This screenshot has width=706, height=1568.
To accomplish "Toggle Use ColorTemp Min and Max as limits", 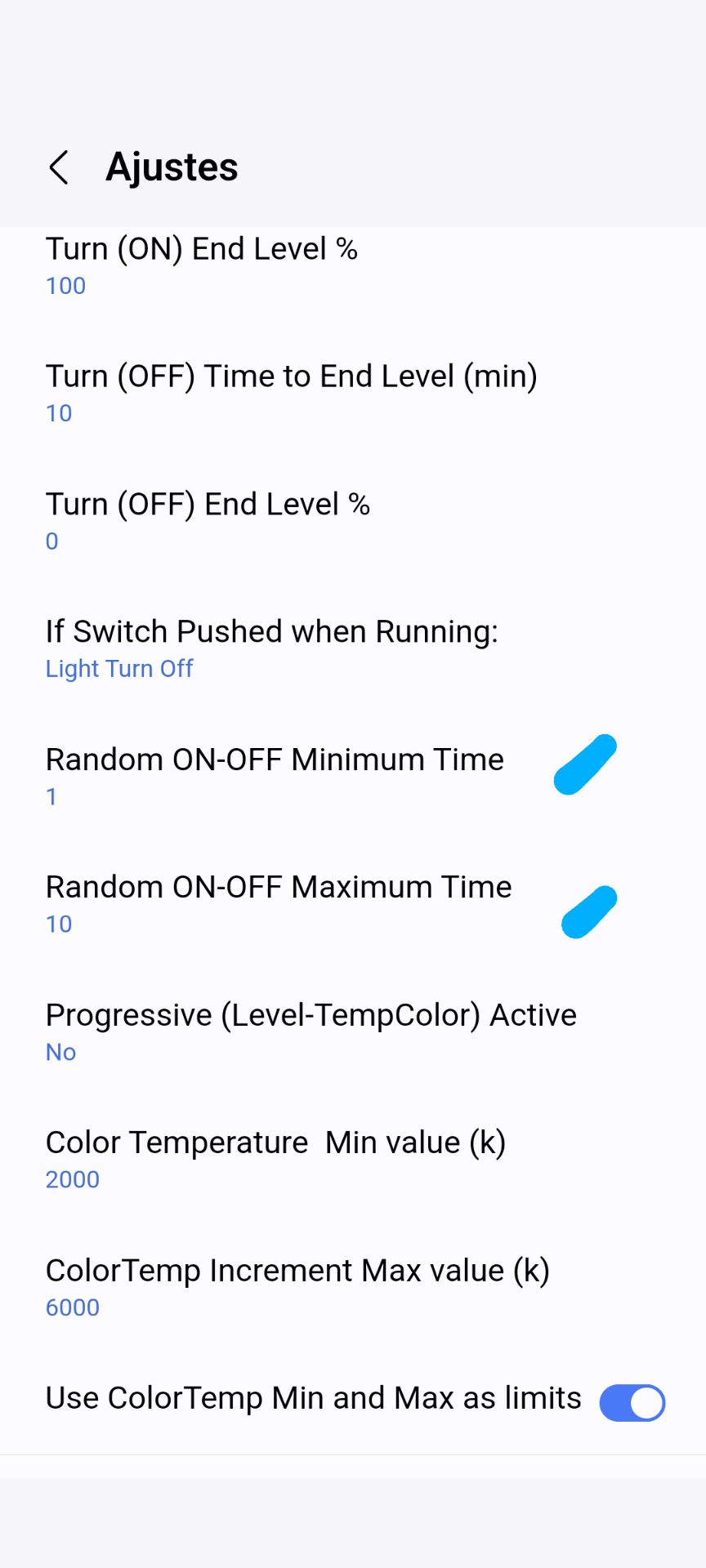I will (632, 1402).
